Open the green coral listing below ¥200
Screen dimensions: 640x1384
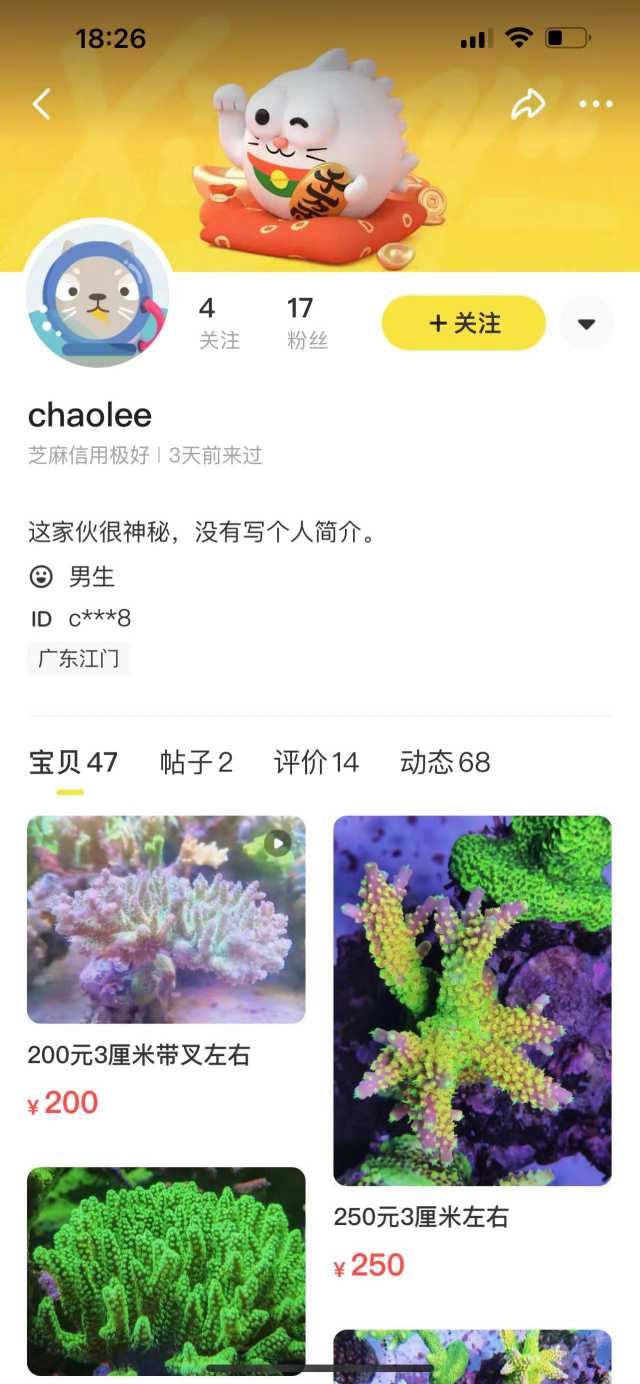click(166, 1270)
